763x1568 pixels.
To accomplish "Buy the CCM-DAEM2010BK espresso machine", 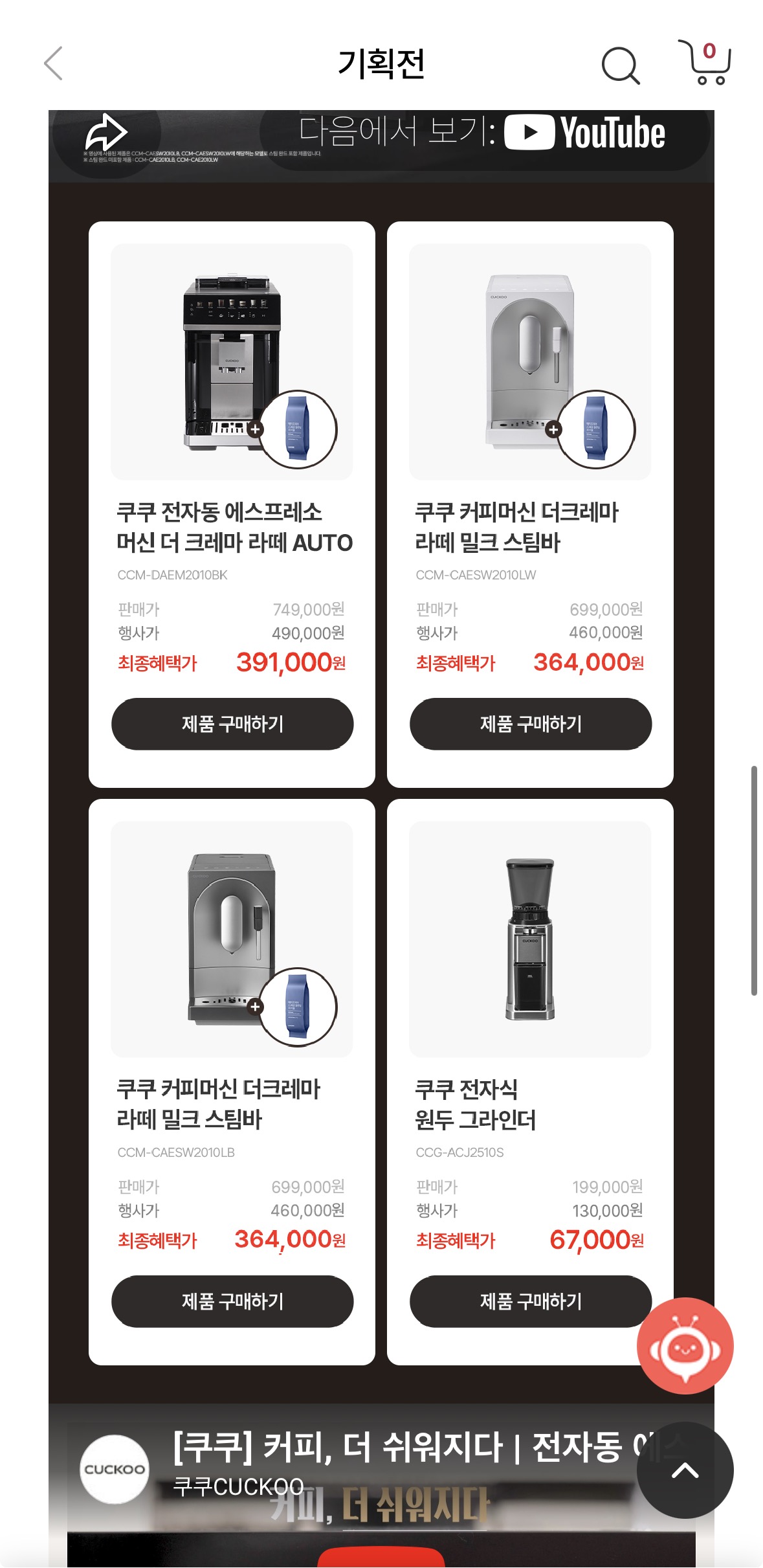I will pyautogui.click(x=232, y=724).
